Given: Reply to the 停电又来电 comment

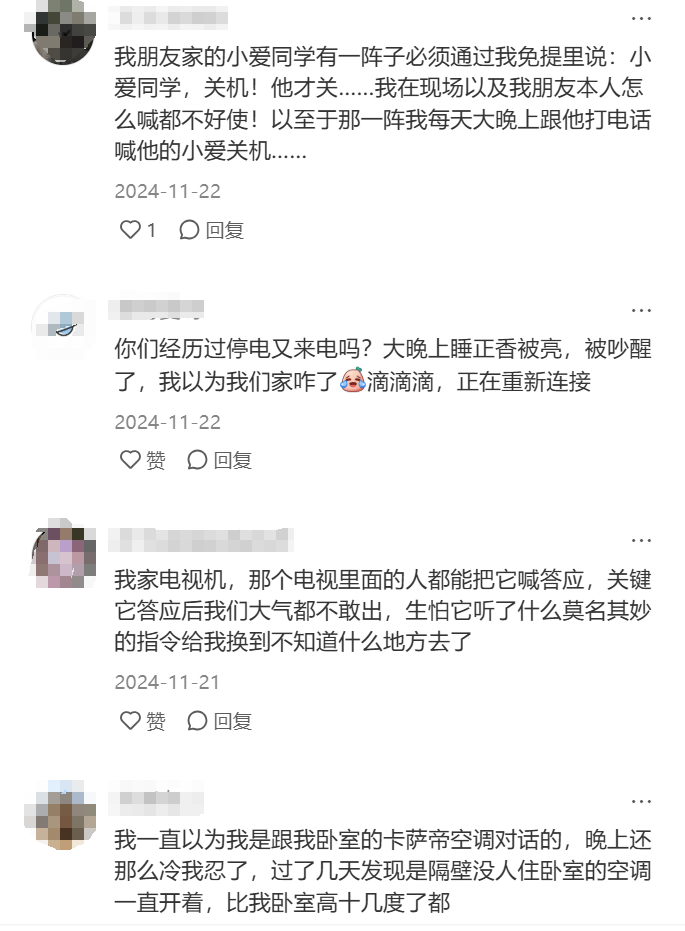Looking at the screenshot, I should (x=219, y=460).
